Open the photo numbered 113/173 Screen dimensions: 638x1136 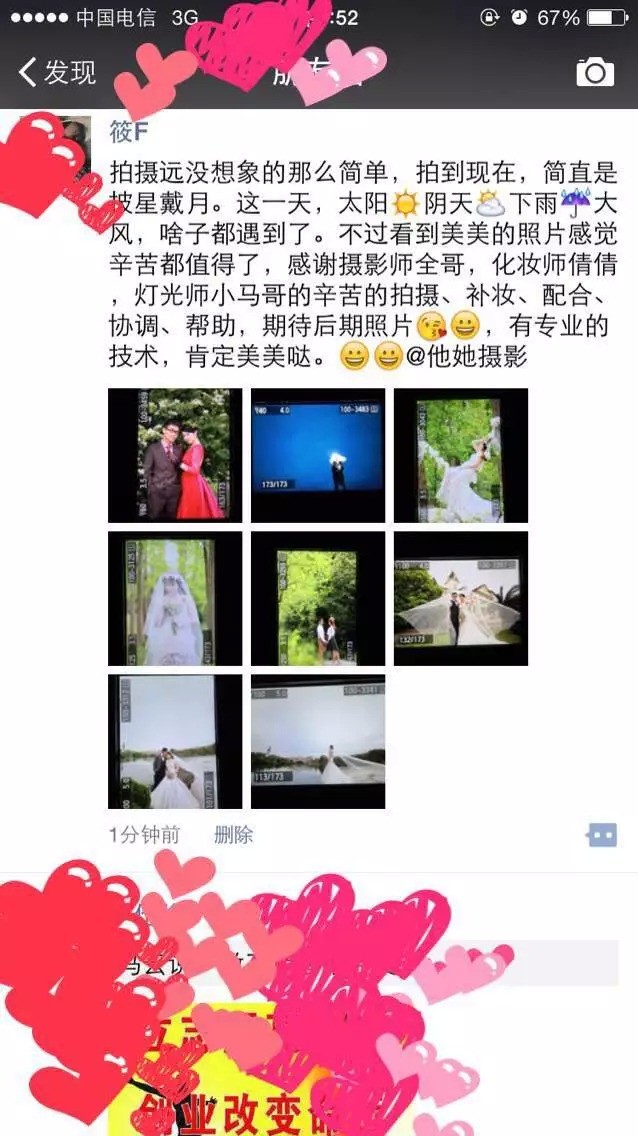point(318,741)
